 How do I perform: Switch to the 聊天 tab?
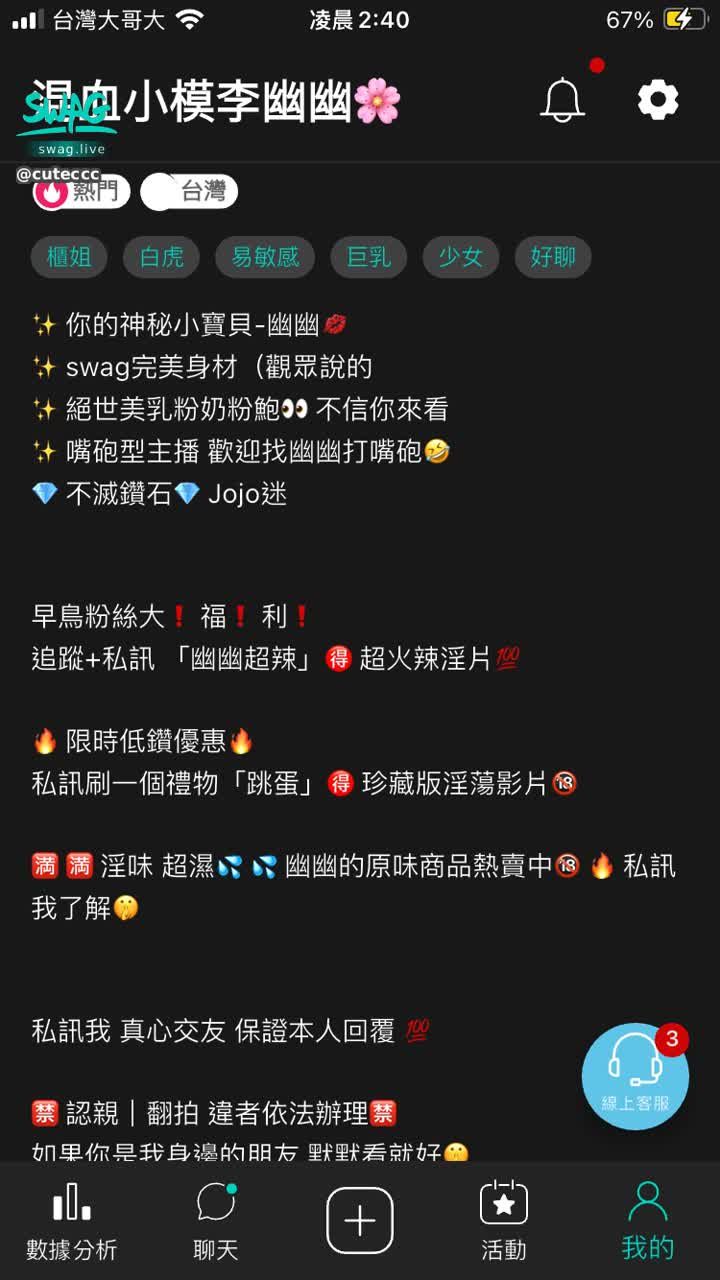[x=215, y=1221]
